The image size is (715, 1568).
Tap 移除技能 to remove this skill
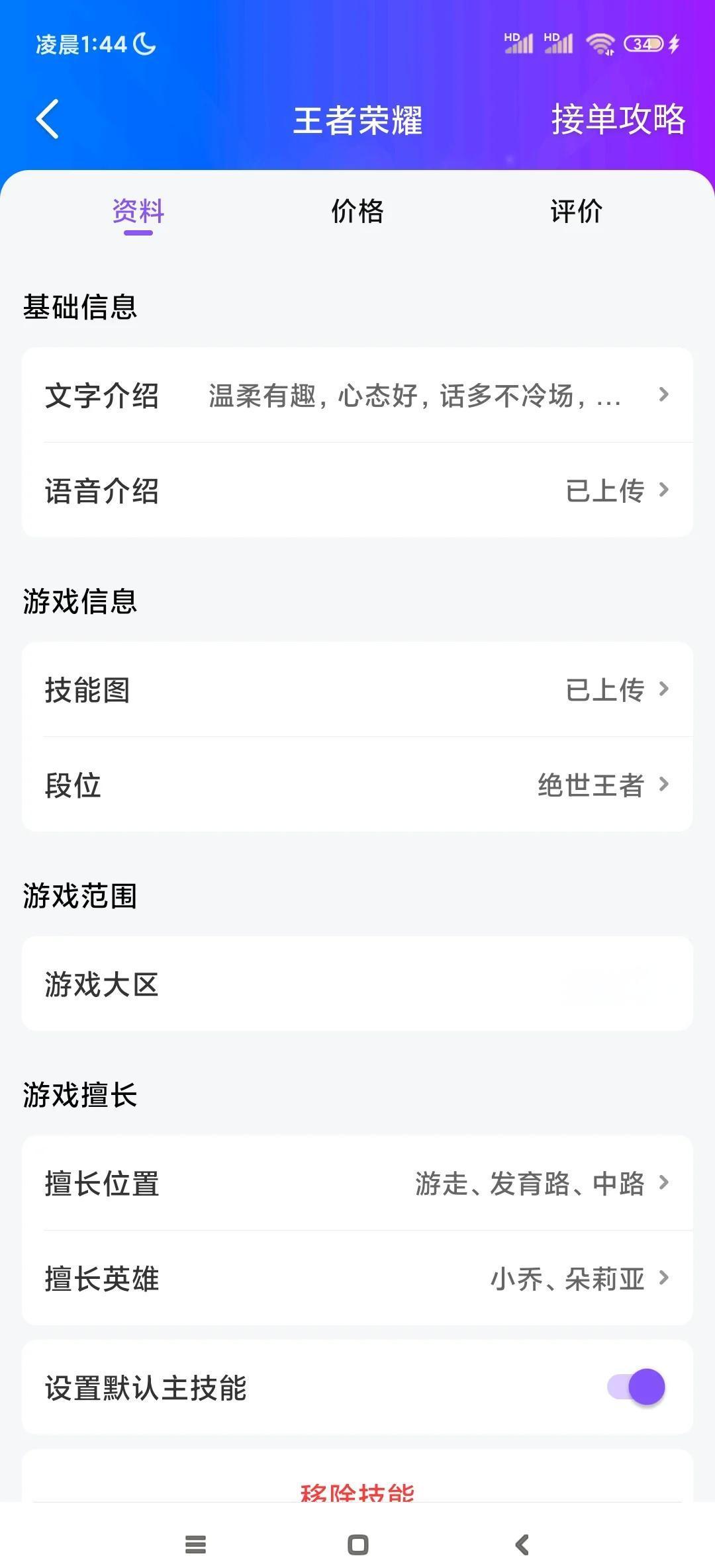pyautogui.click(x=358, y=1491)
